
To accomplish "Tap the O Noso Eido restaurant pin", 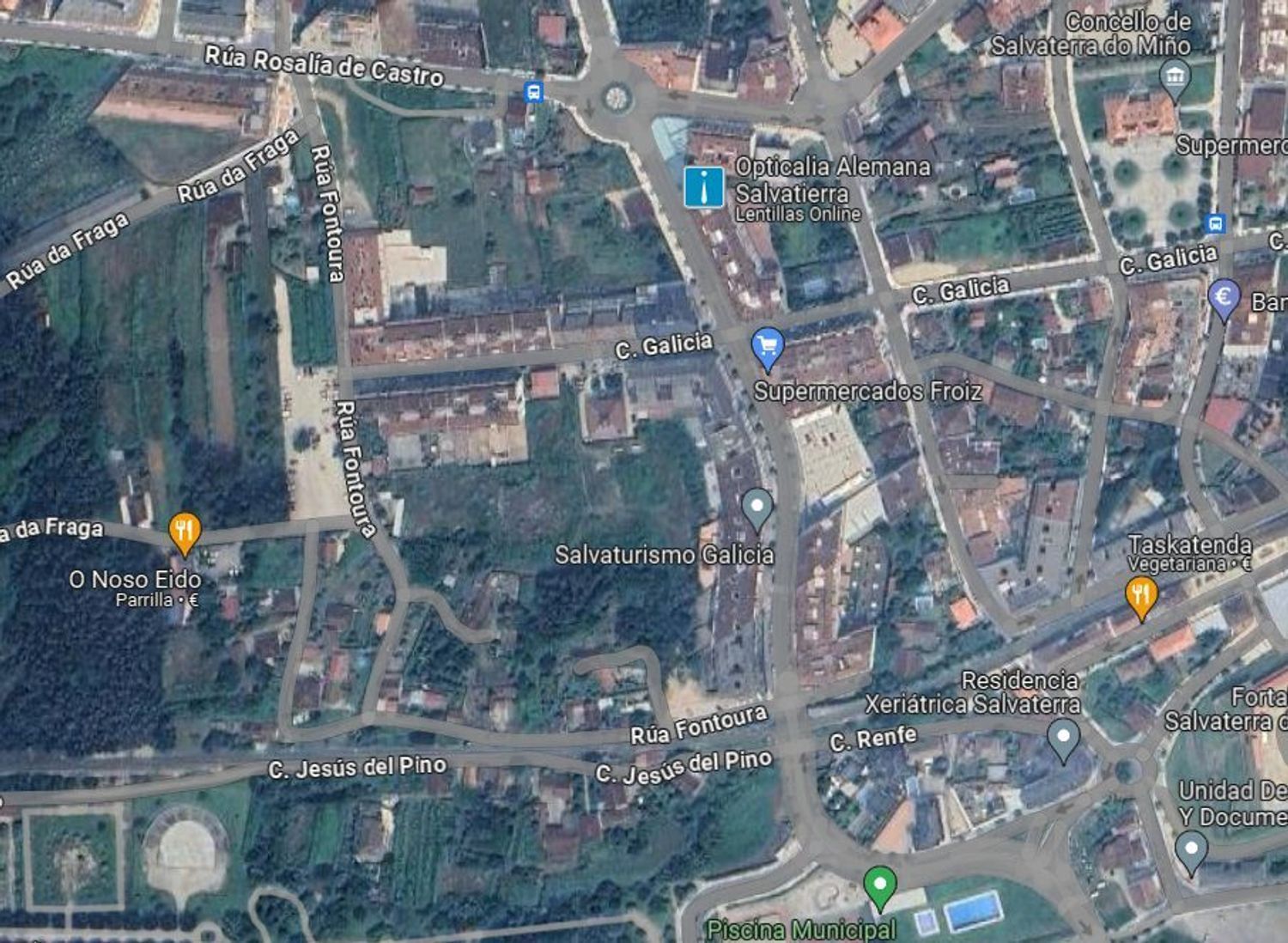I will coord(184,532).
